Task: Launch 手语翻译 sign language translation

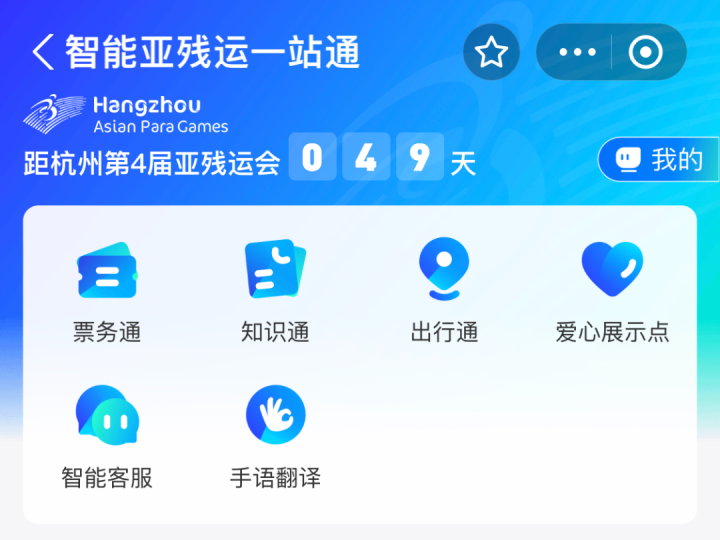Action: [275, 435]
